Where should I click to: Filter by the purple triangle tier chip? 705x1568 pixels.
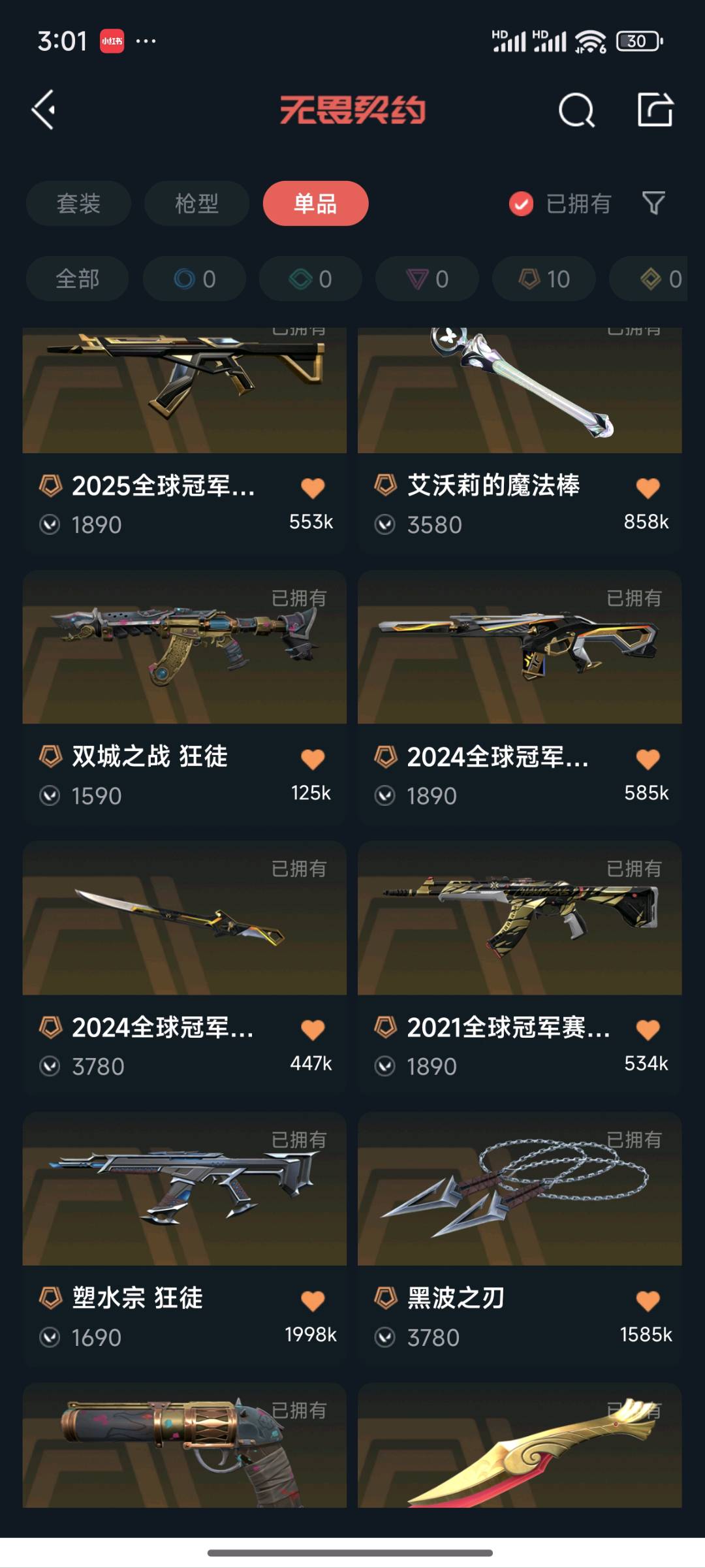[427, 279]
